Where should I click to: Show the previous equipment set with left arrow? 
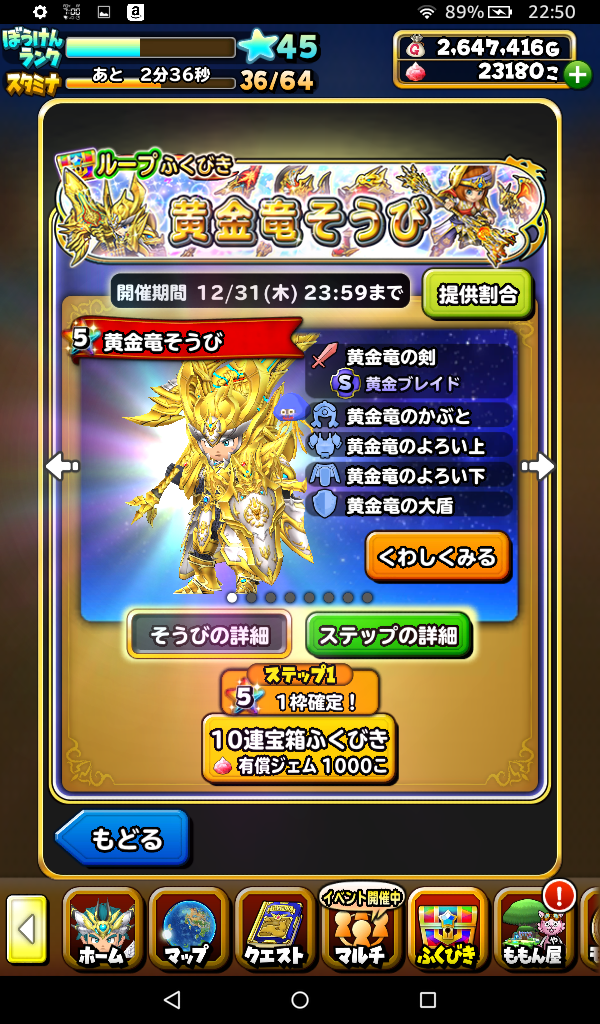coord(62,466)
